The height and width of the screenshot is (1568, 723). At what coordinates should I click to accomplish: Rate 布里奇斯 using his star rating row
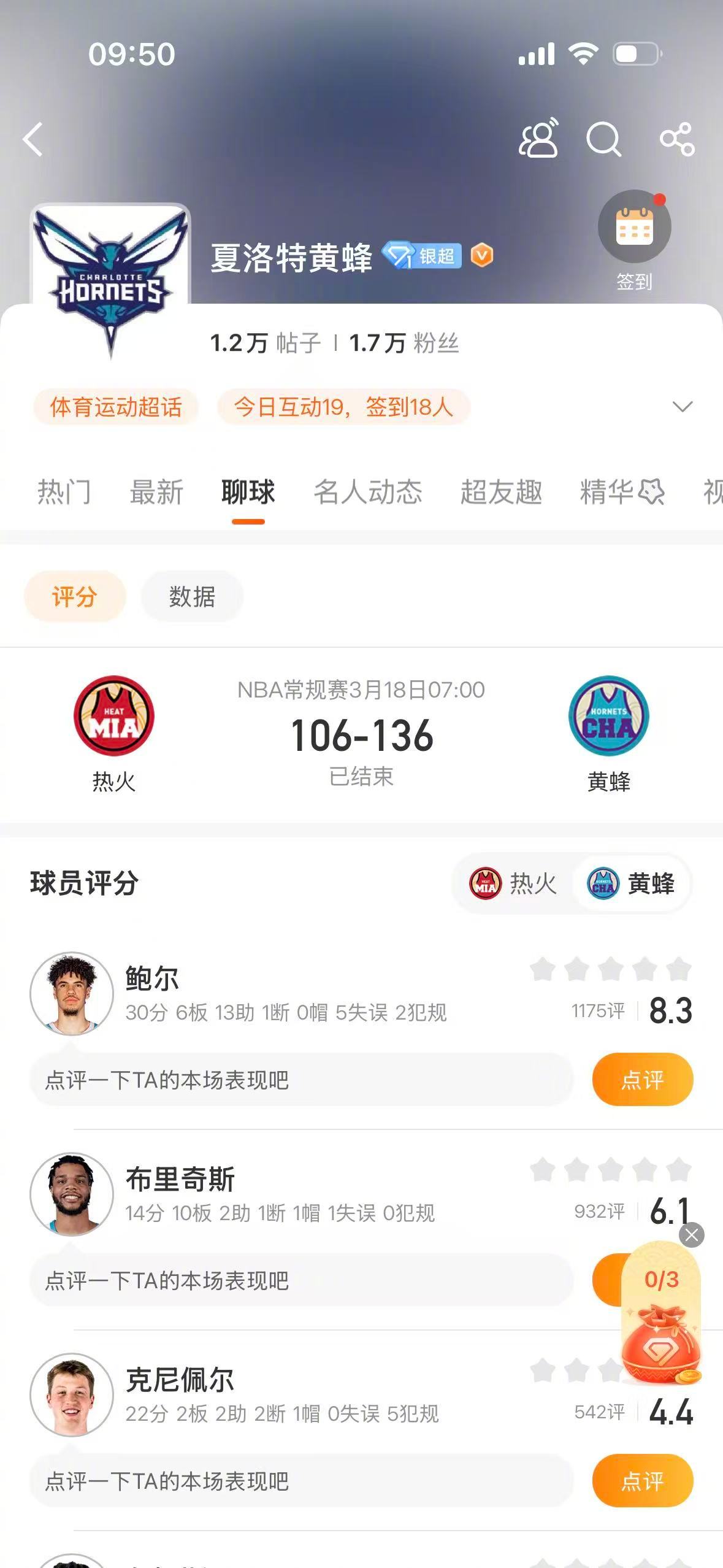click(607, 1169)
